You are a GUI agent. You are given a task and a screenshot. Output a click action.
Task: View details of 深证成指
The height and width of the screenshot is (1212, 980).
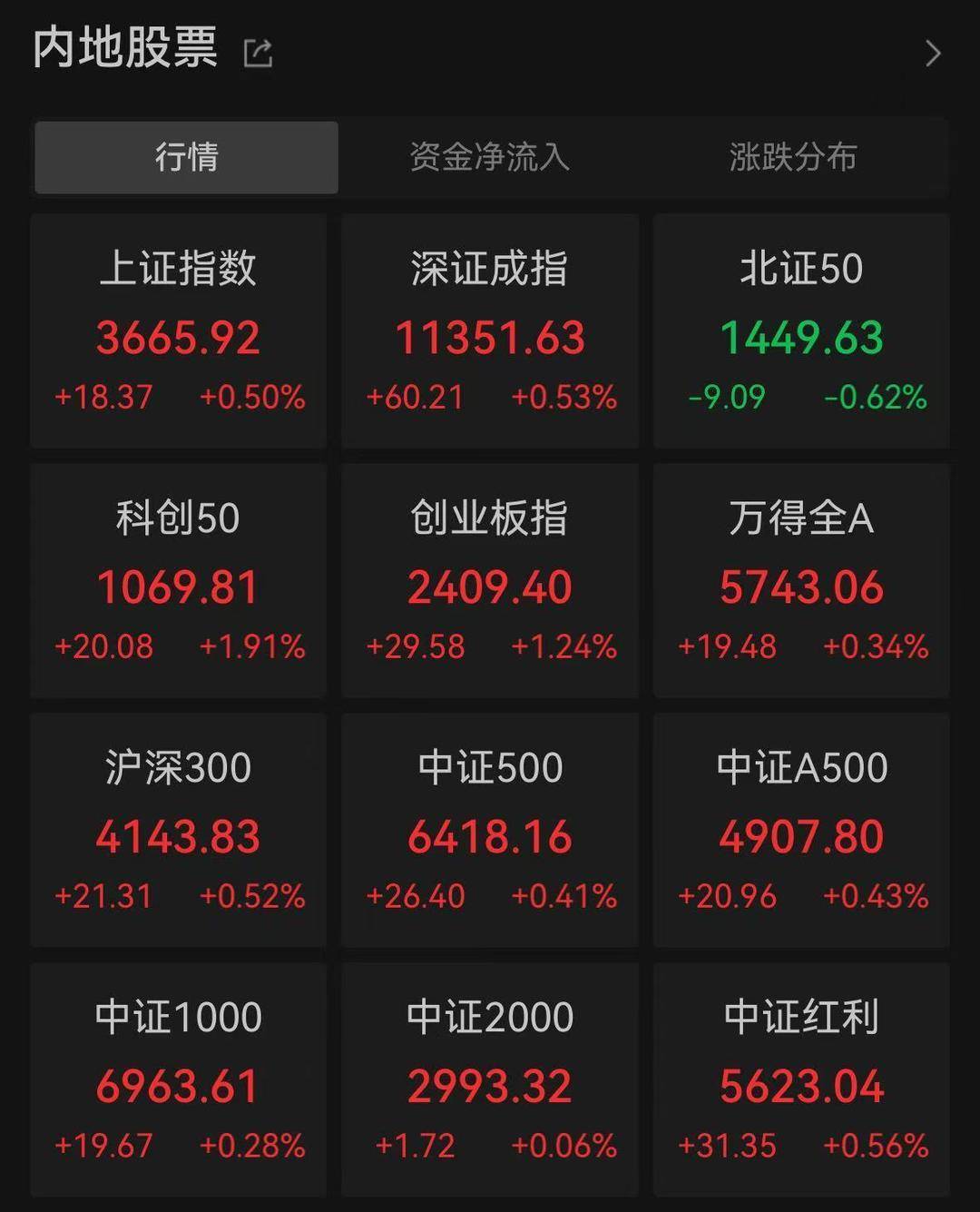[x=489, y=329]
